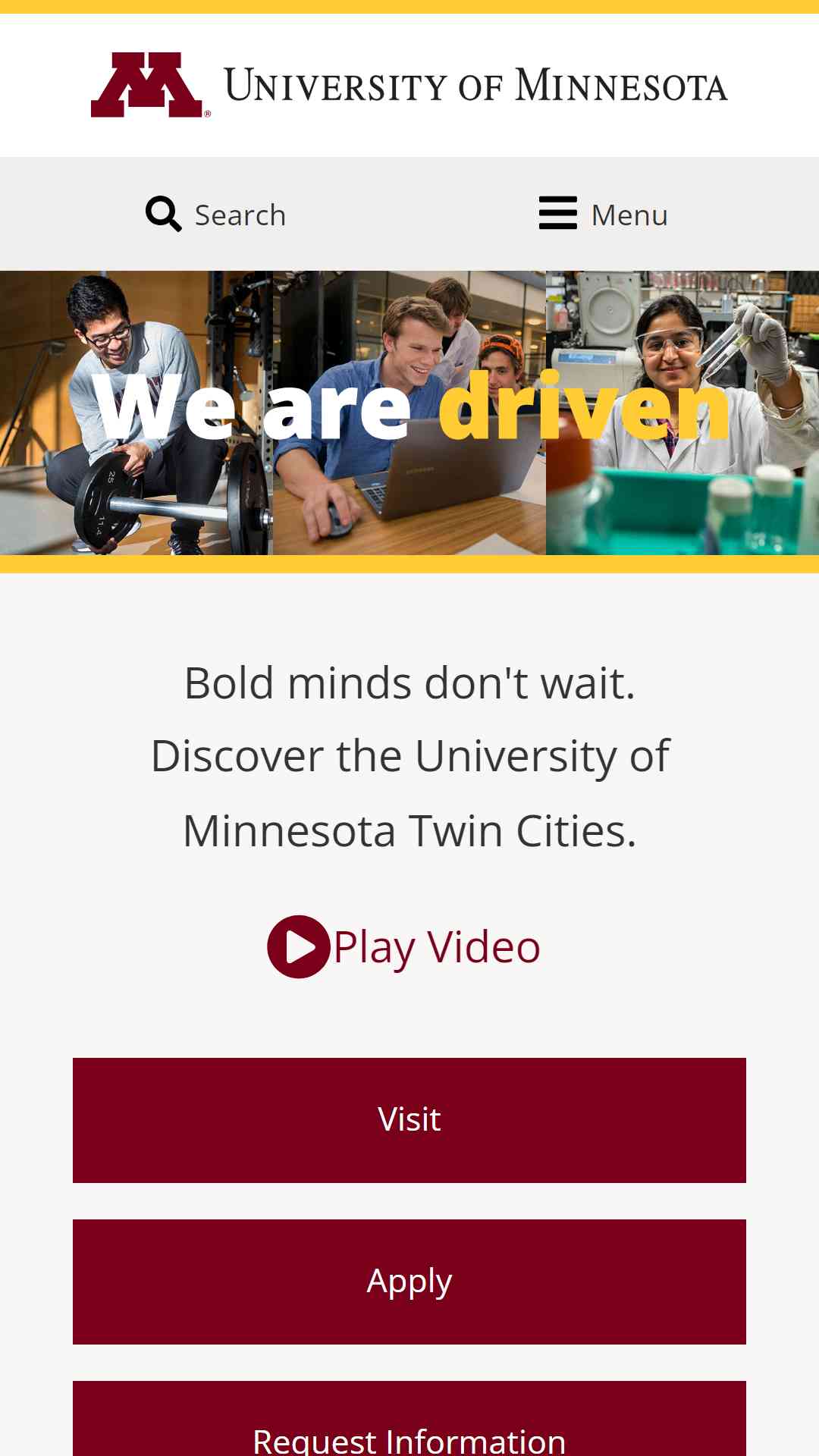Image resolution: width=819 pixels, height=1456 pixels.
Task: Select the Visit button
Action: [x=409, y=1120]
